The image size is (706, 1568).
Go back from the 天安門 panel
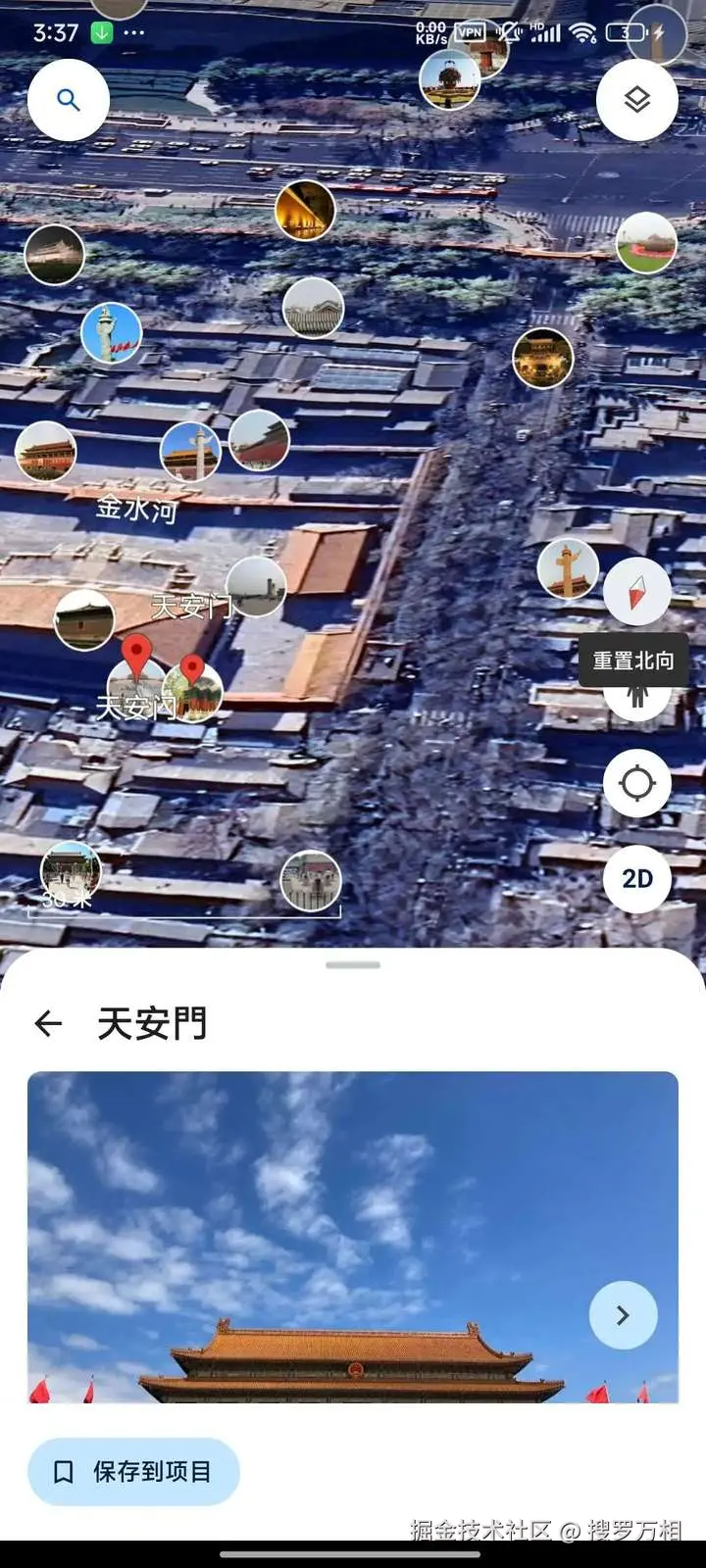point(48,1024)
